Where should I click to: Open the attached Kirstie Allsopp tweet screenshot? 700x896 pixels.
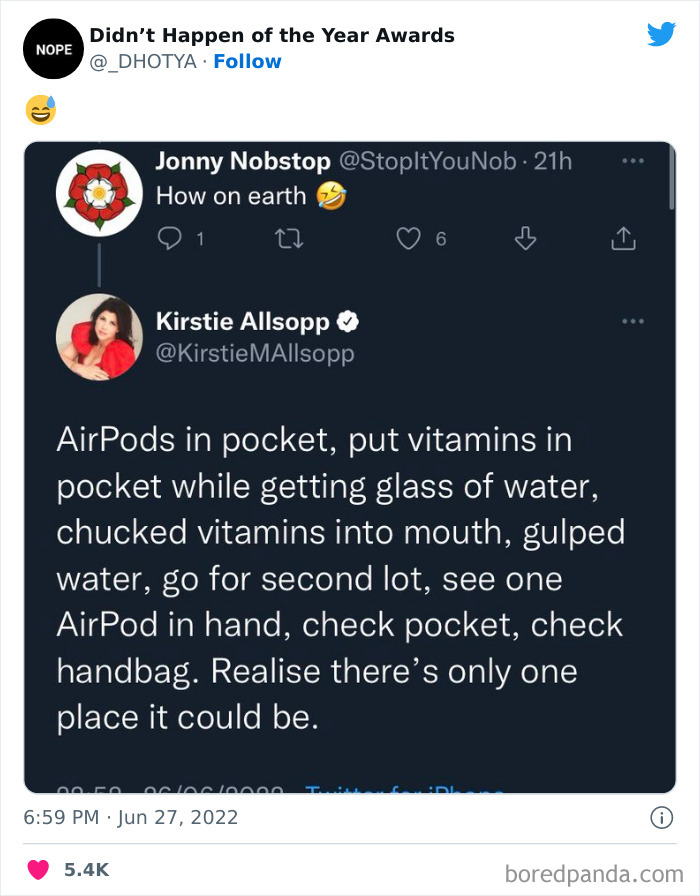(x=350, y=467)
